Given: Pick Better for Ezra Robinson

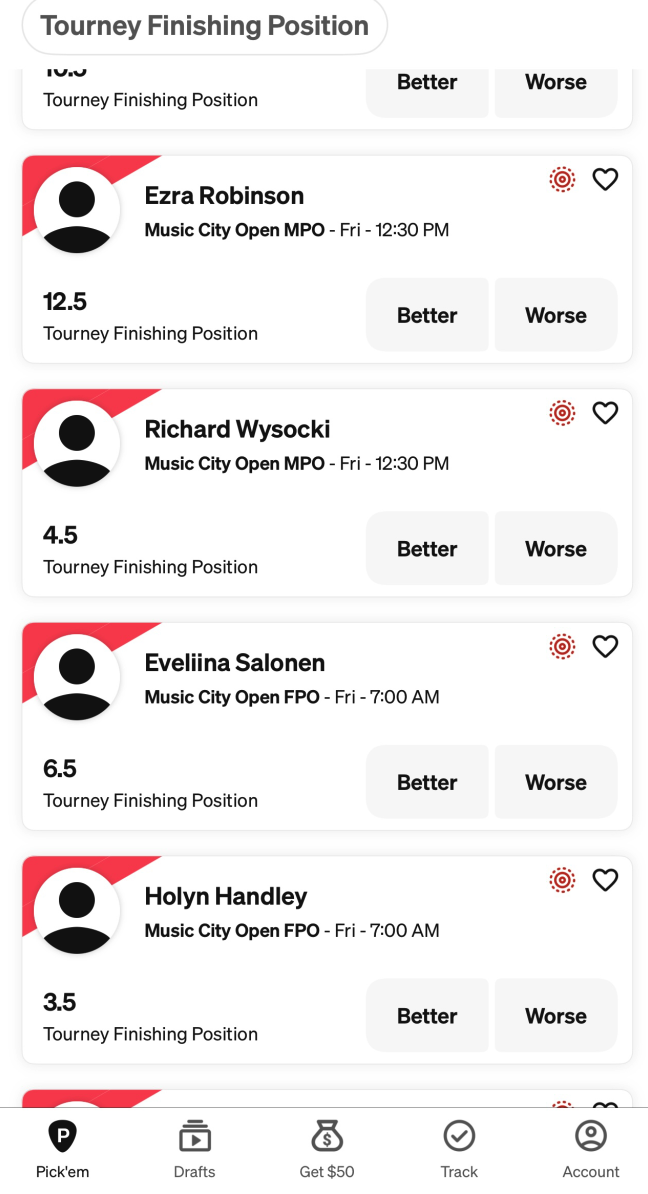Looking at the screenshot, I should (x=427, y=315).
